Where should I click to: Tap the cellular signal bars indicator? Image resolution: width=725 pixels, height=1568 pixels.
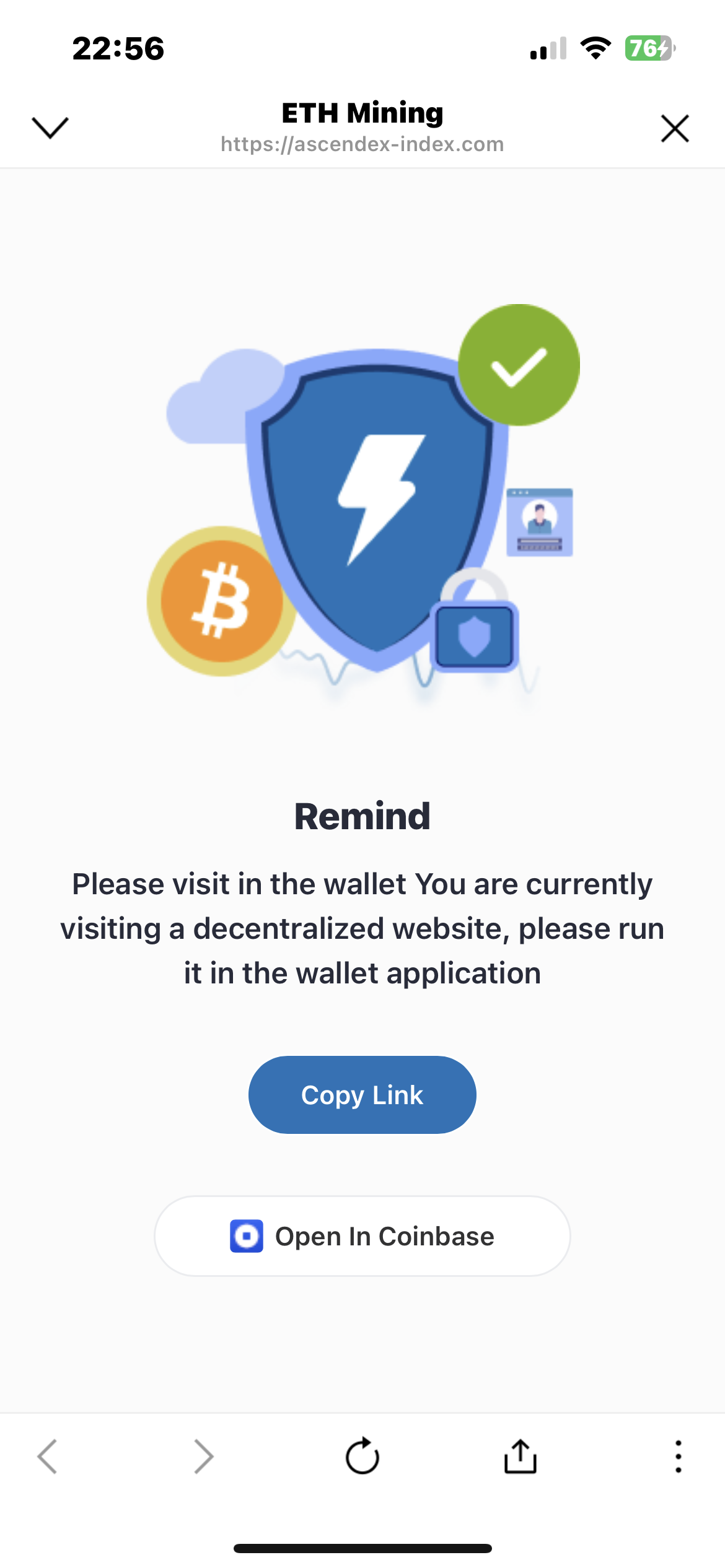548,49
